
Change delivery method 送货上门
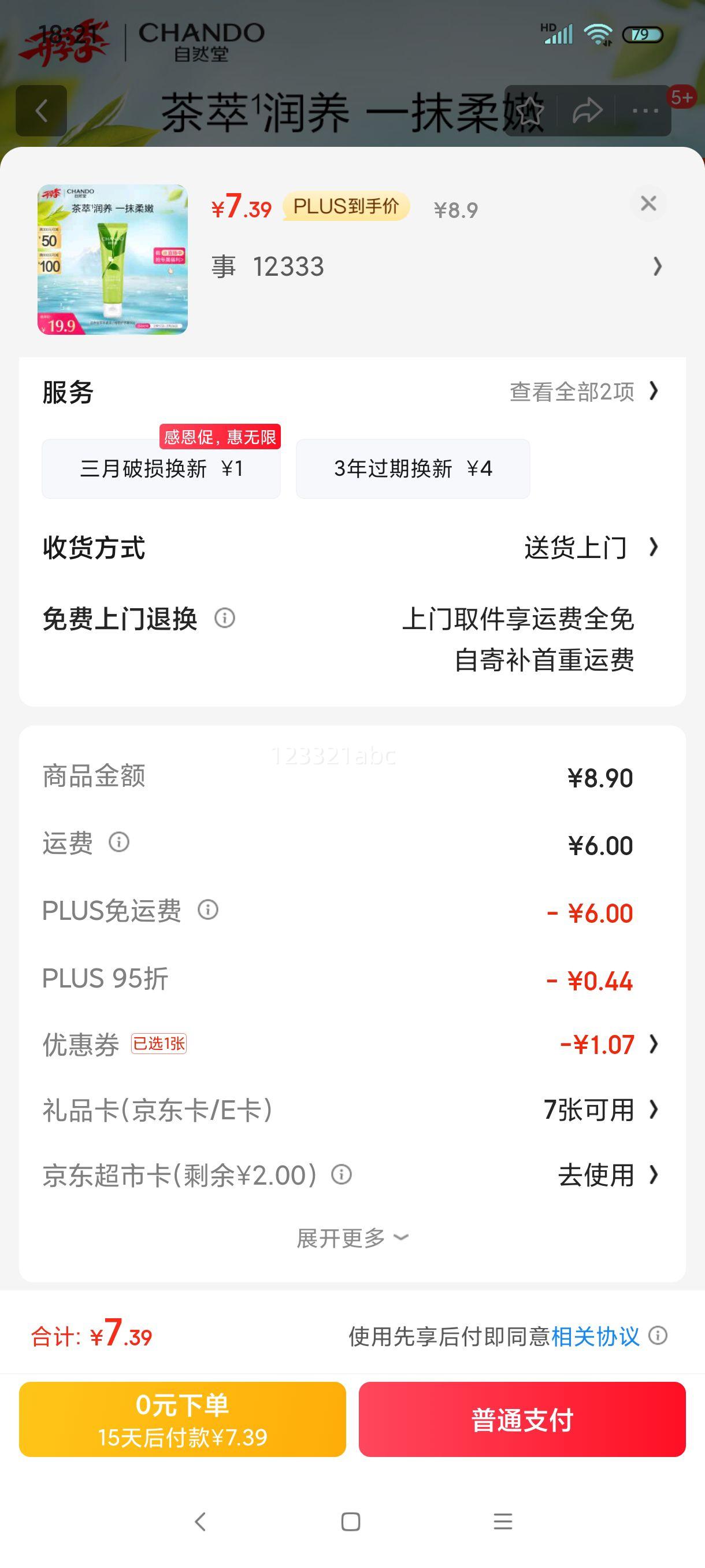coord(591,547)
